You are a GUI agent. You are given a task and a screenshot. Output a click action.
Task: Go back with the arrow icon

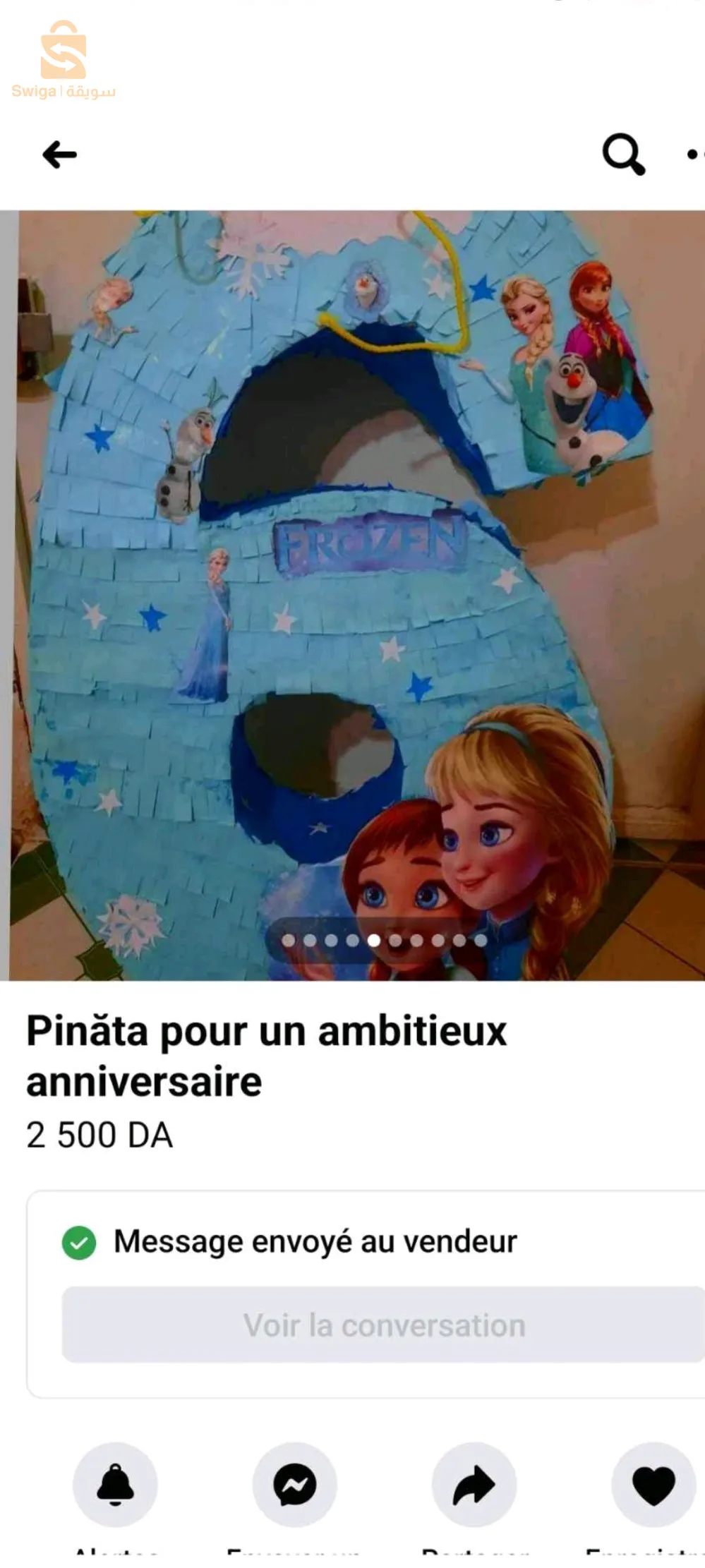click(59, 155)
